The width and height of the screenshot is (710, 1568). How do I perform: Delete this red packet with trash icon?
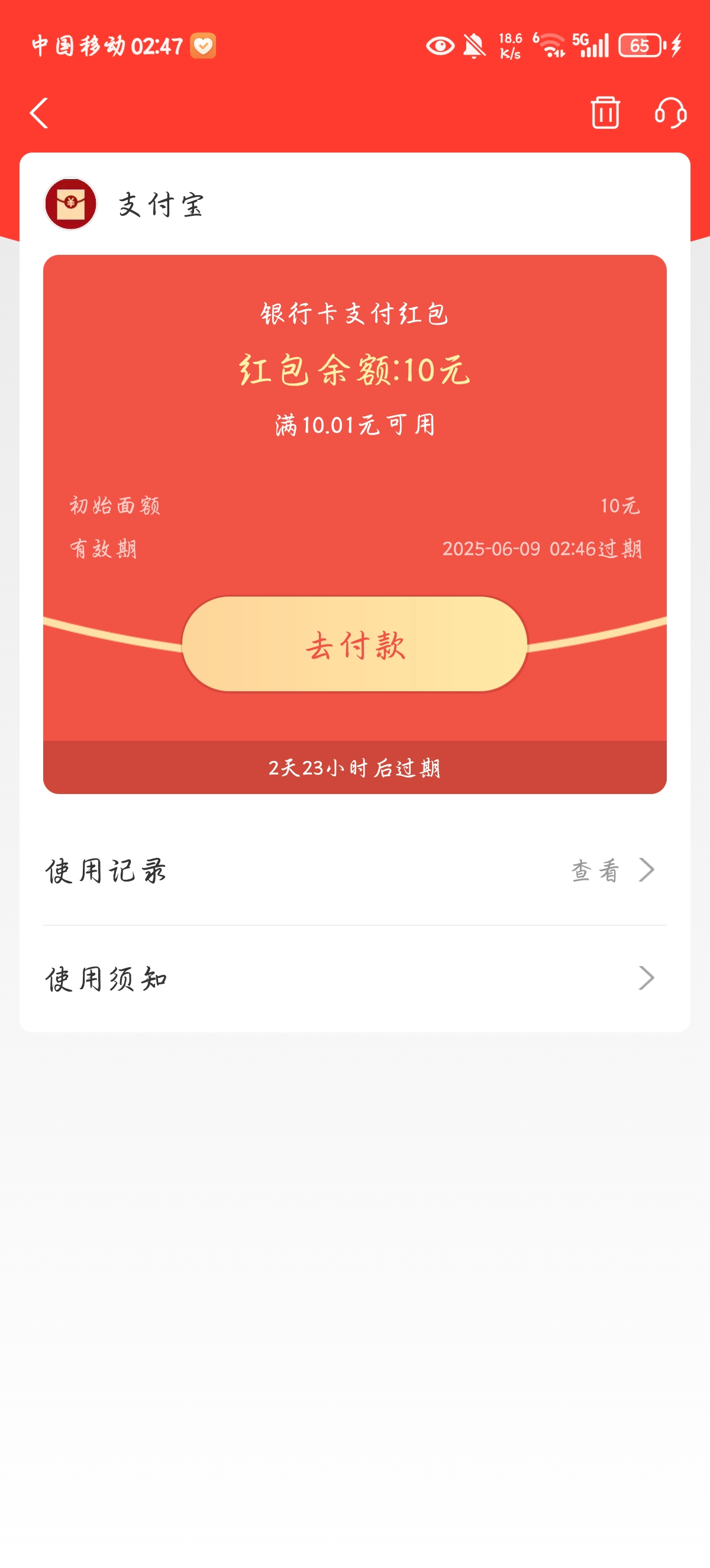pos(605,112)
